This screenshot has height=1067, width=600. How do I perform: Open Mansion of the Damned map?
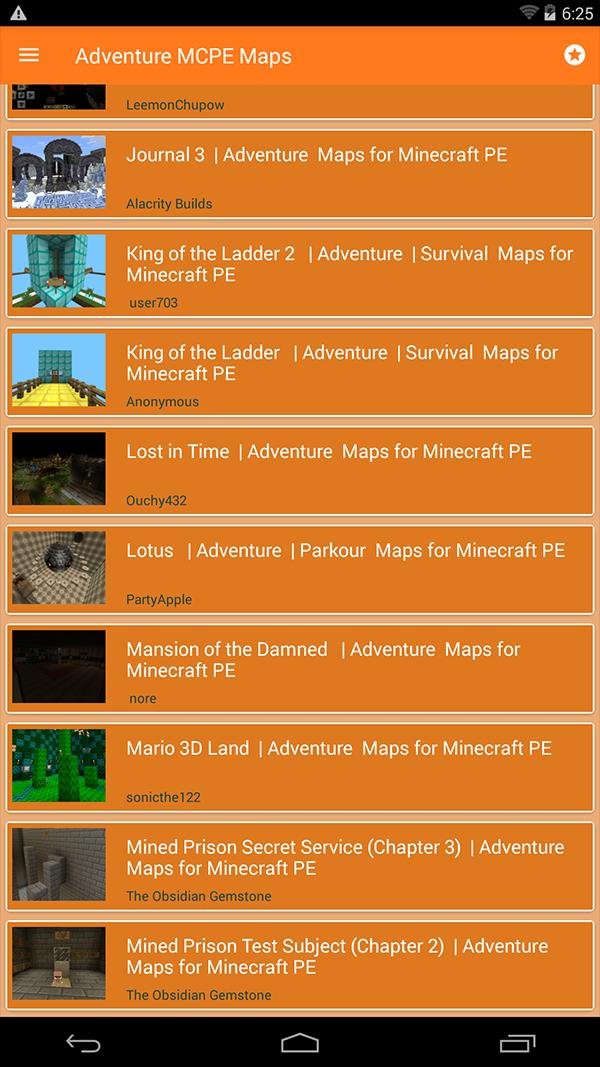300,667
